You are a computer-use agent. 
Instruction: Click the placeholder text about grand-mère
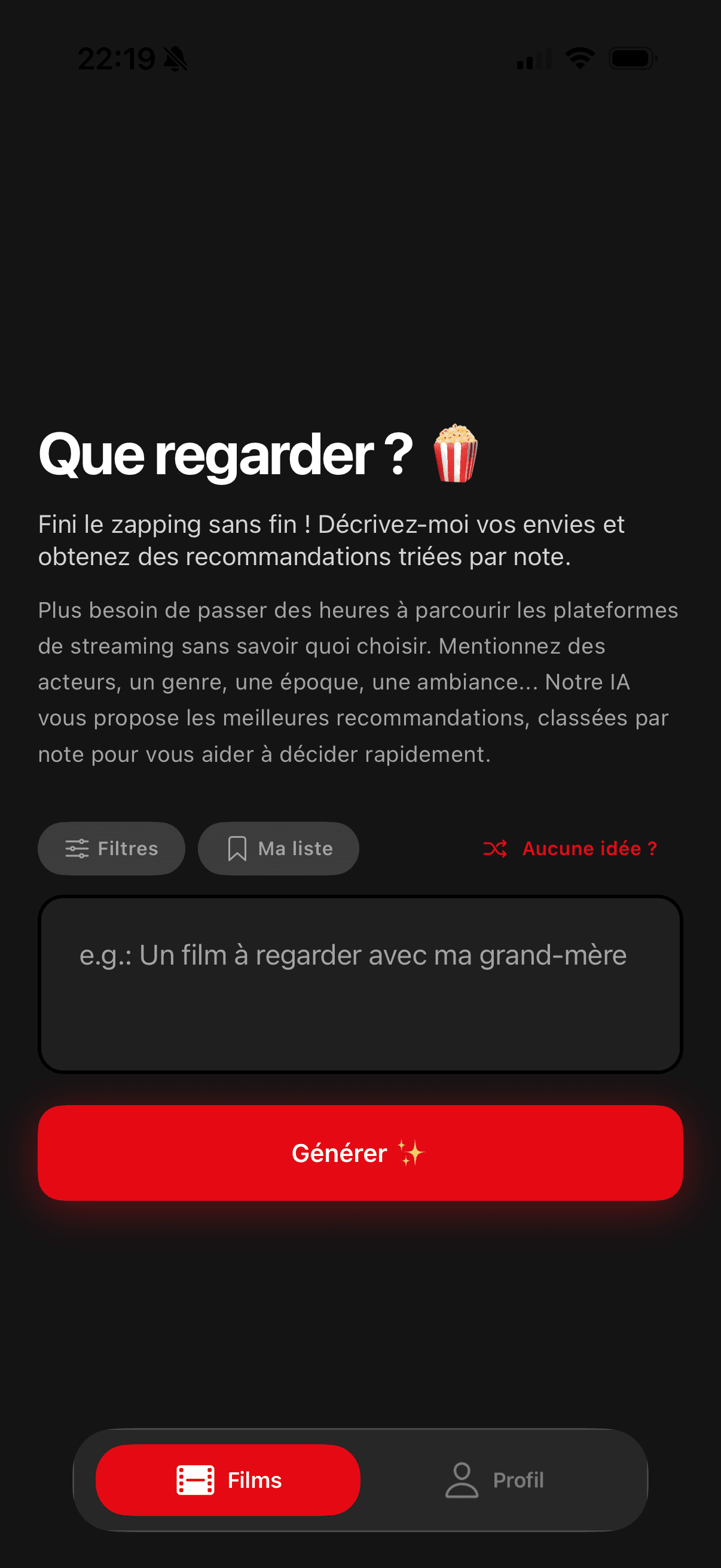tap(353, 954)
